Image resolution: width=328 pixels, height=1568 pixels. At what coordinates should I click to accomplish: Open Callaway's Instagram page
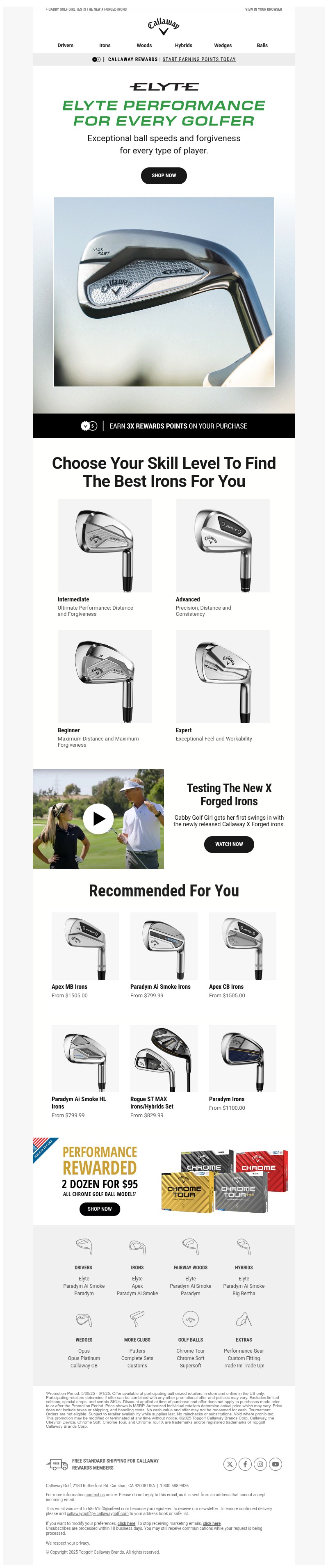click(260, 1464)
